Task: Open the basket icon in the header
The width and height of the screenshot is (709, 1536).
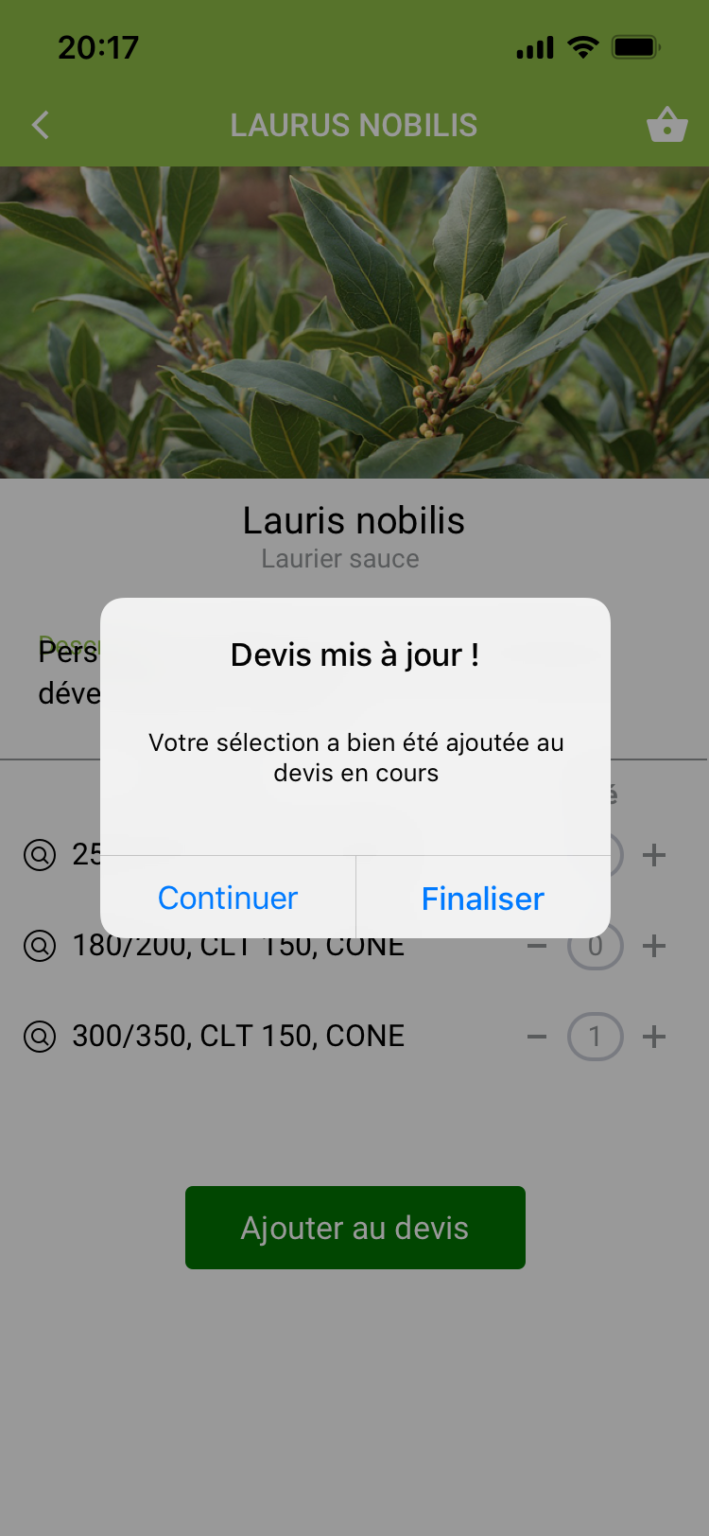Action: (x=667, y=126)
